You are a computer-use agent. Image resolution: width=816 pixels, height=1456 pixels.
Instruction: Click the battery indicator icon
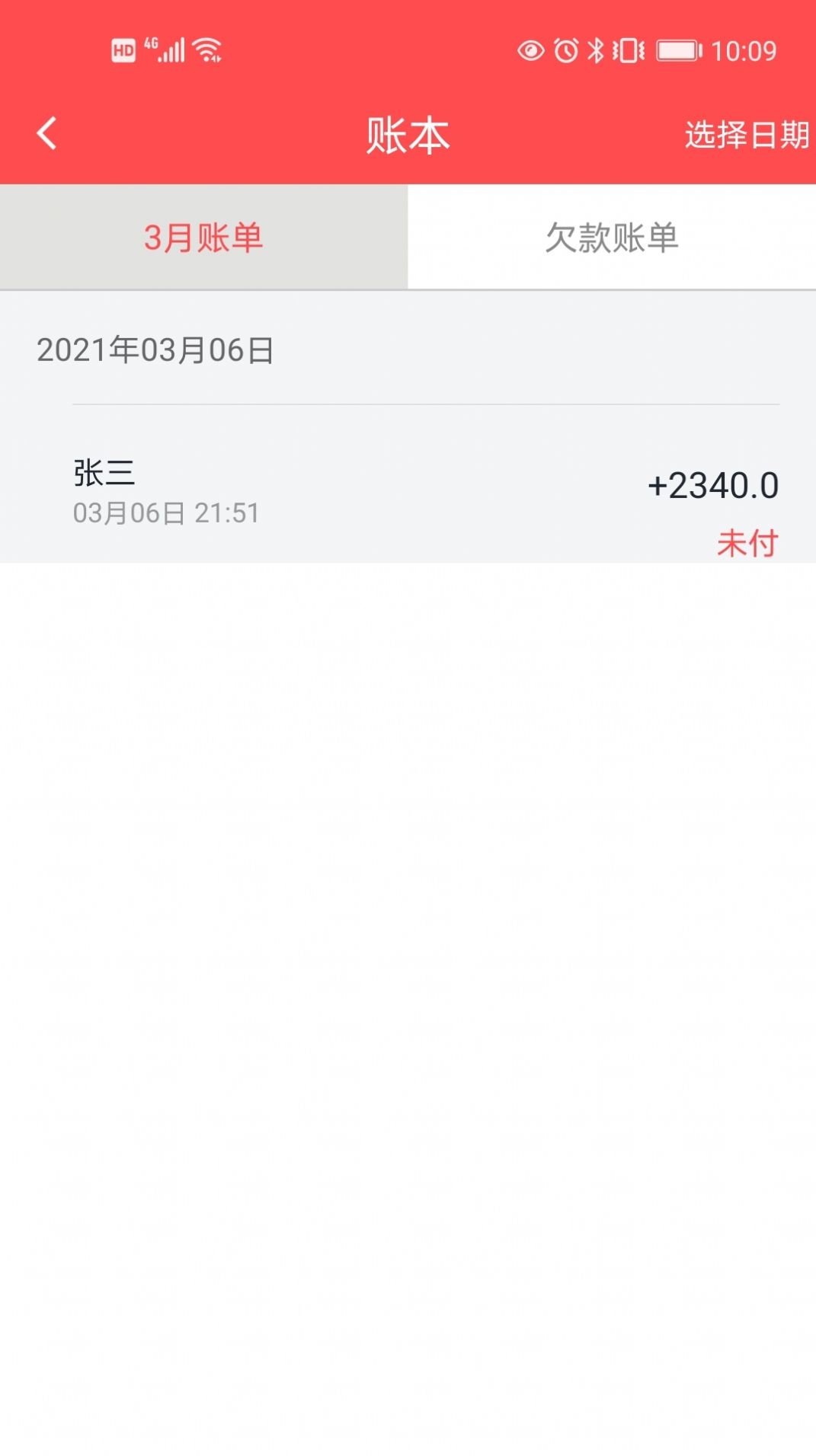[677, 48]
